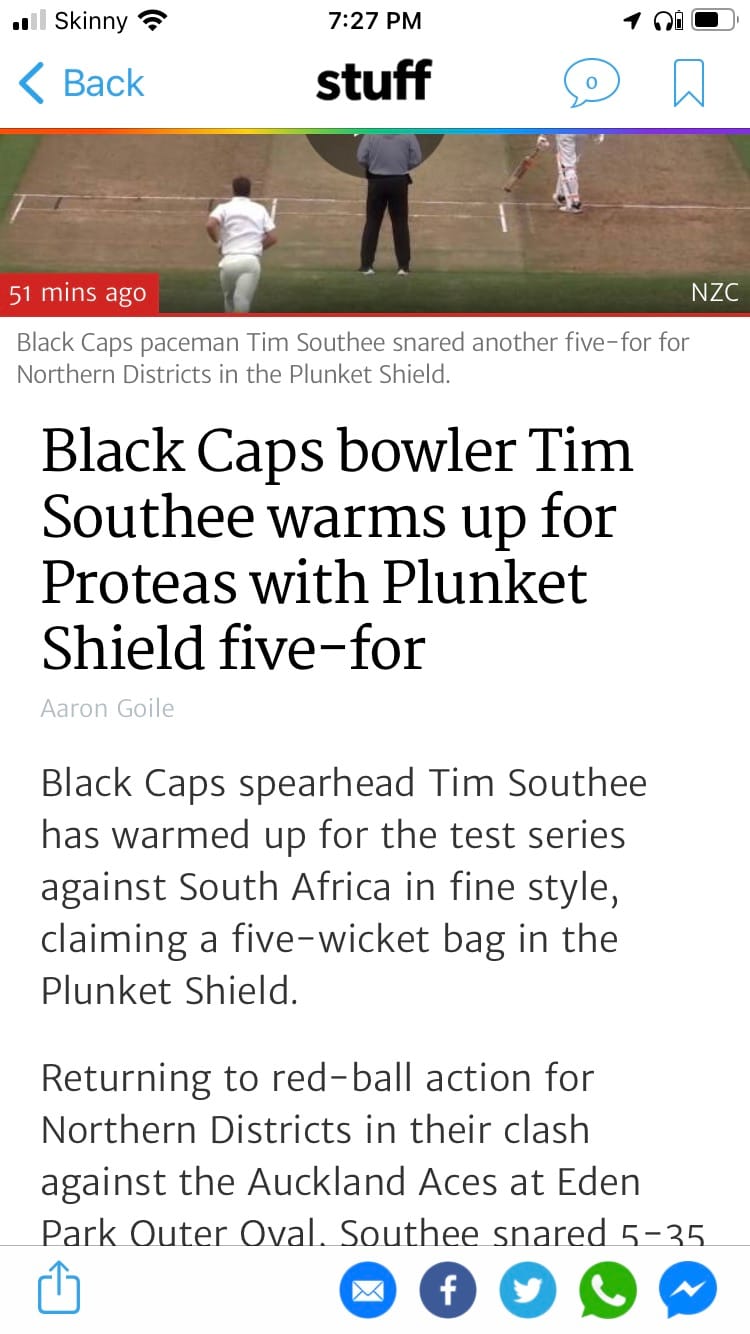Go back to the previous screen

[x=81, y=83]
